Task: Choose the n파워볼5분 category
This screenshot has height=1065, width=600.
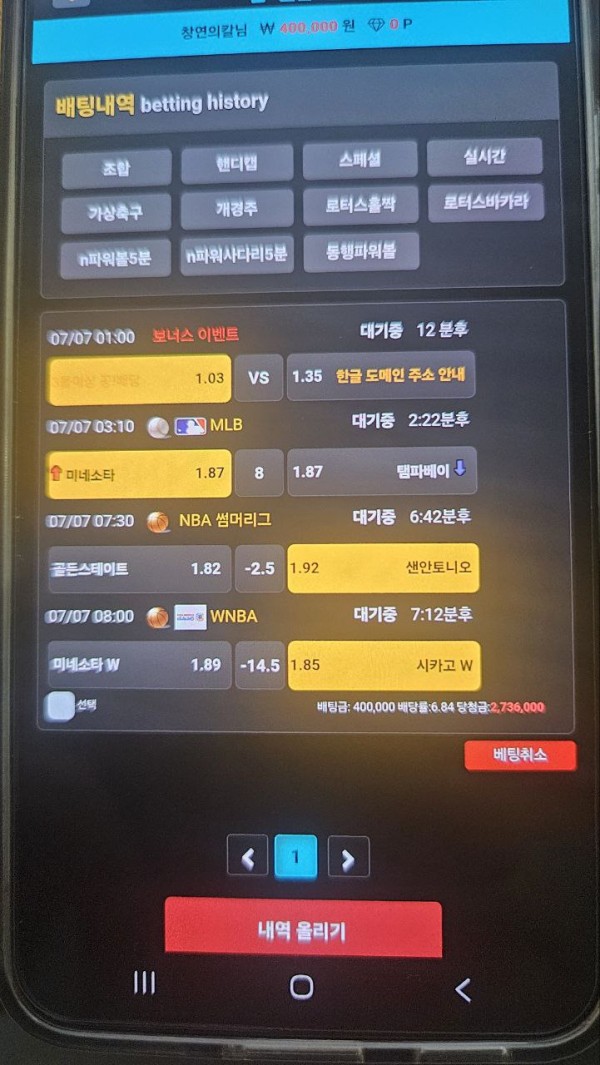Action: click(115, 257)
